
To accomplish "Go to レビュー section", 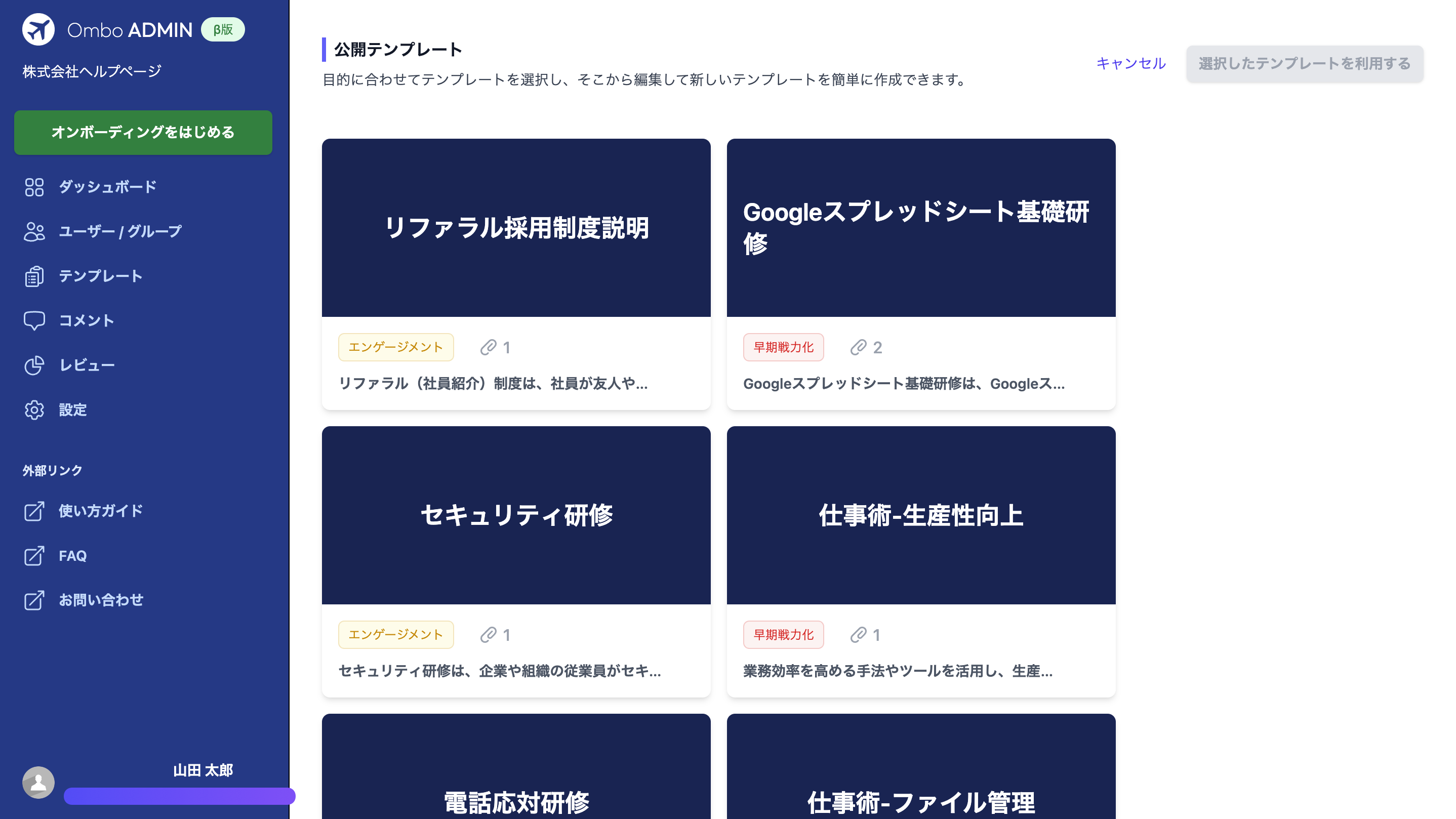I will [x=87, y=365].
